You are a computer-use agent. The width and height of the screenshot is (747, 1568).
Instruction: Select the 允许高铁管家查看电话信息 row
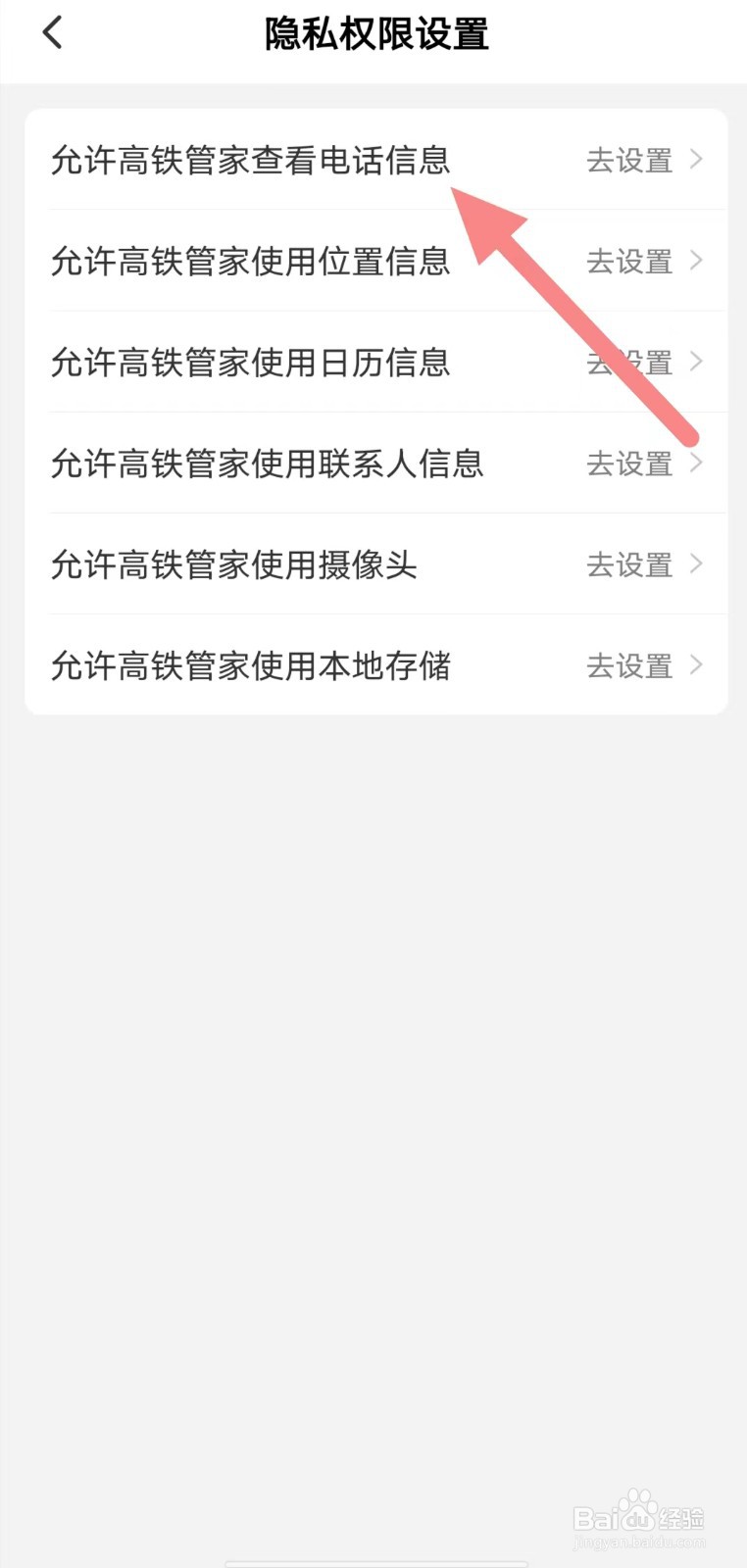252,160
